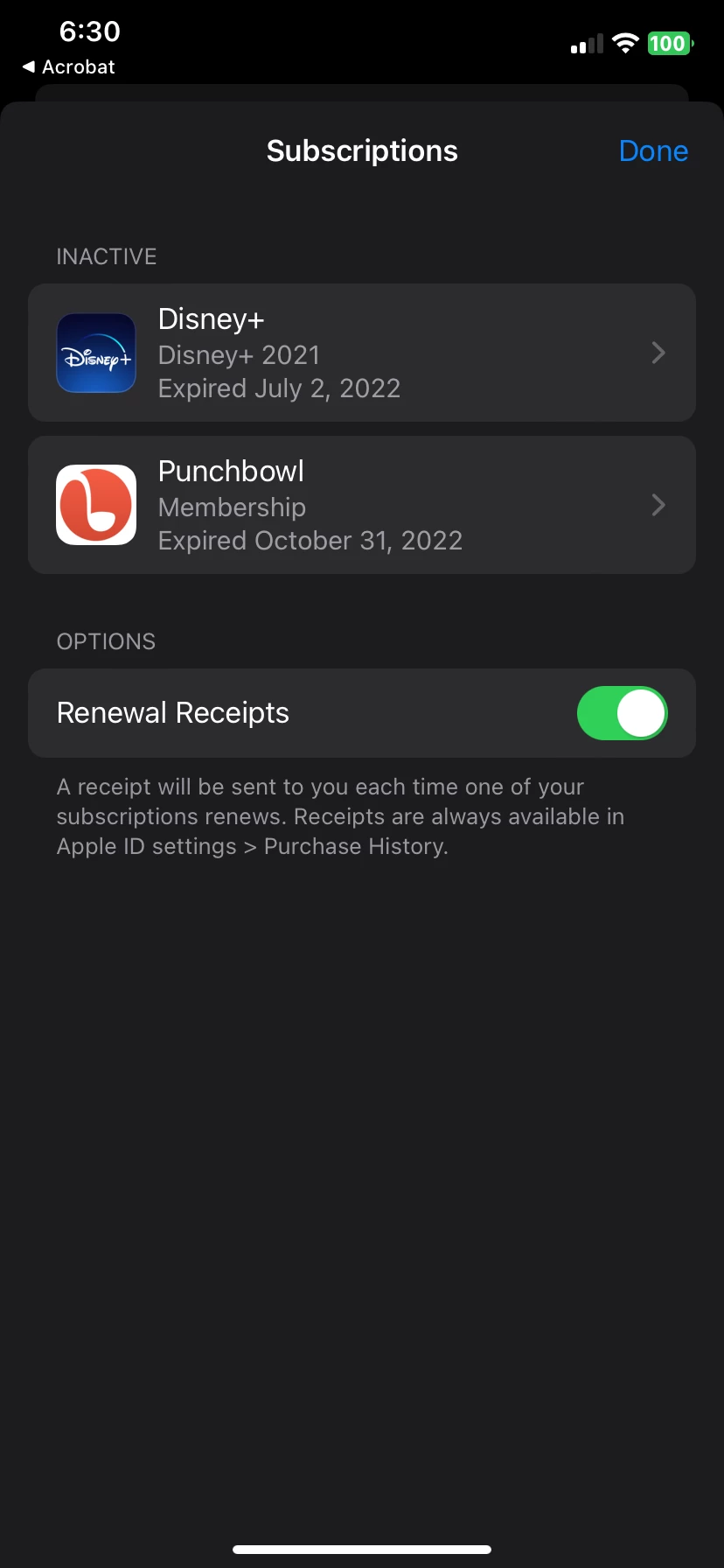The height and width of the screenshot is (1568, 724).
Task: Turn off Renewal Receipts switch
Action: point(622,713)
